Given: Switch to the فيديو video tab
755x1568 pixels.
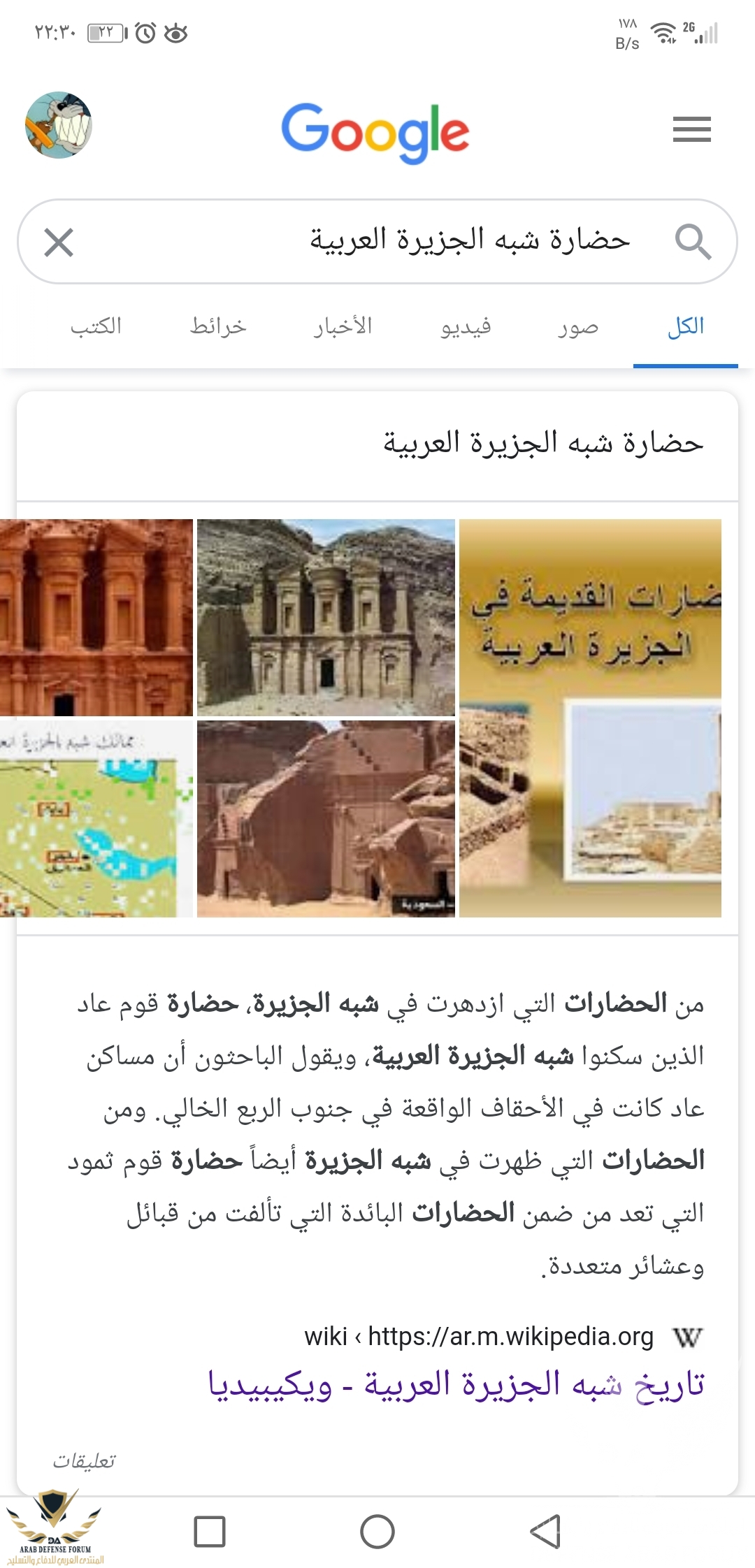Looking at the screenshot, I should (x=466, y=327).
